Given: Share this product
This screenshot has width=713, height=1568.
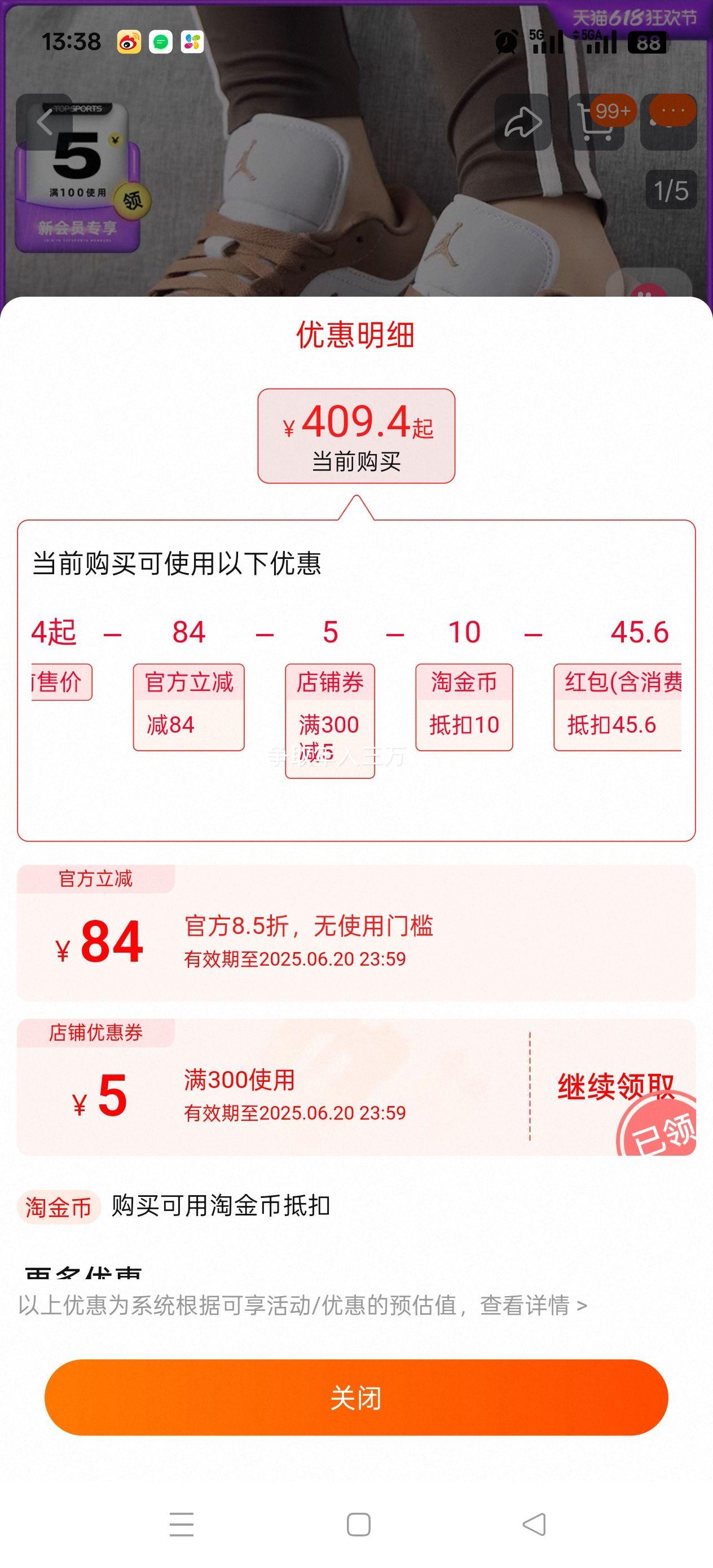Looking at the screenshot, I should (522, 122).
